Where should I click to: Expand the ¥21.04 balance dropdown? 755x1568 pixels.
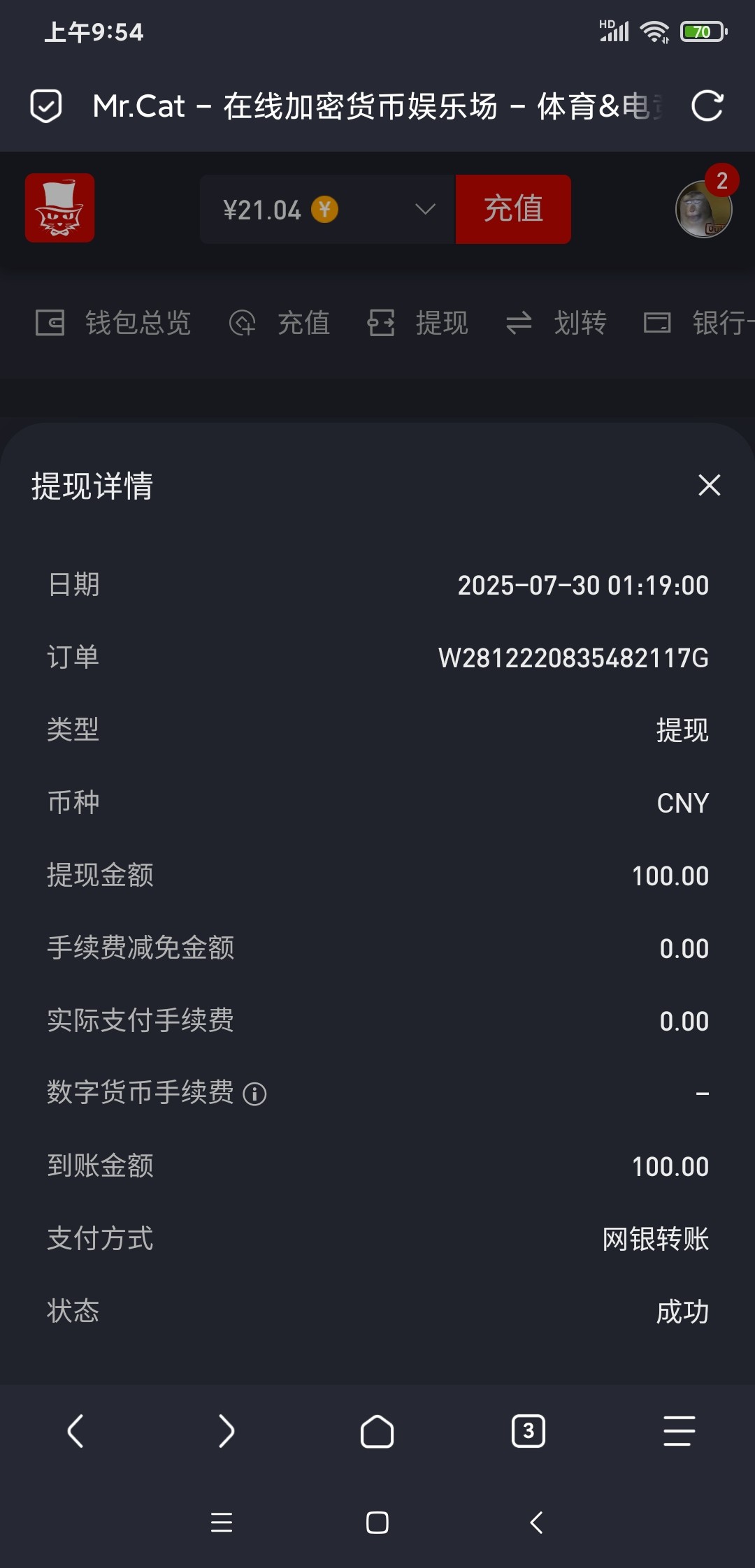coord(424,209)
